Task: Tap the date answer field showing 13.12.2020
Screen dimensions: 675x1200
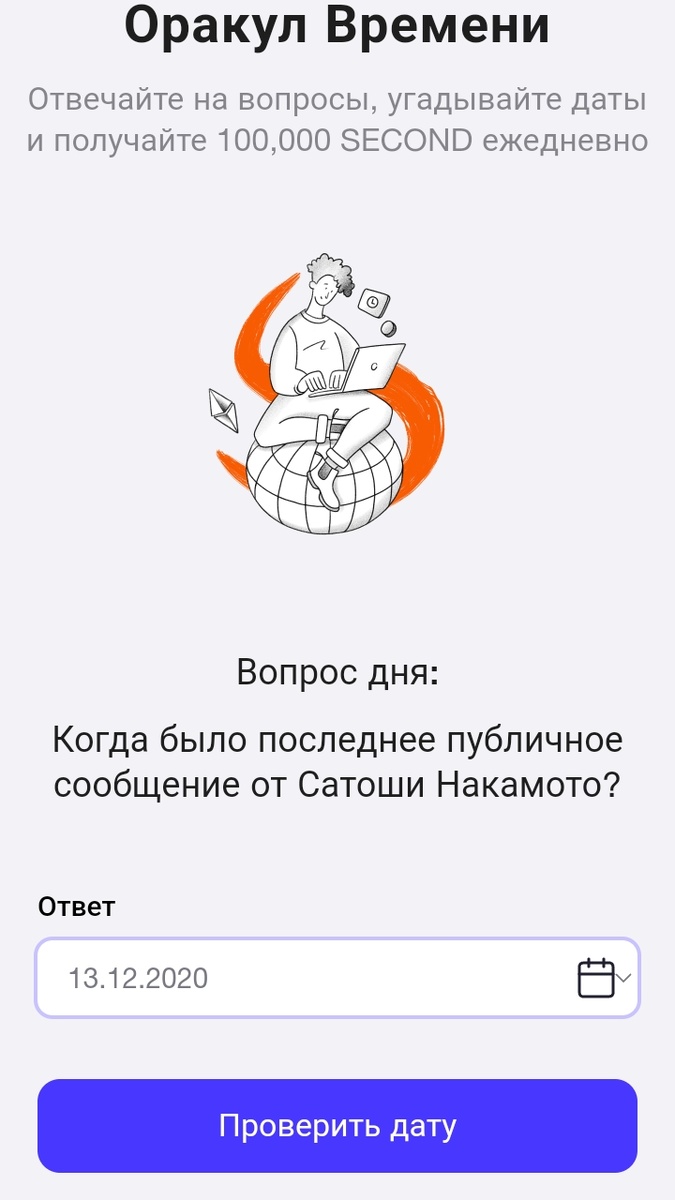Action: coord(337,977)
